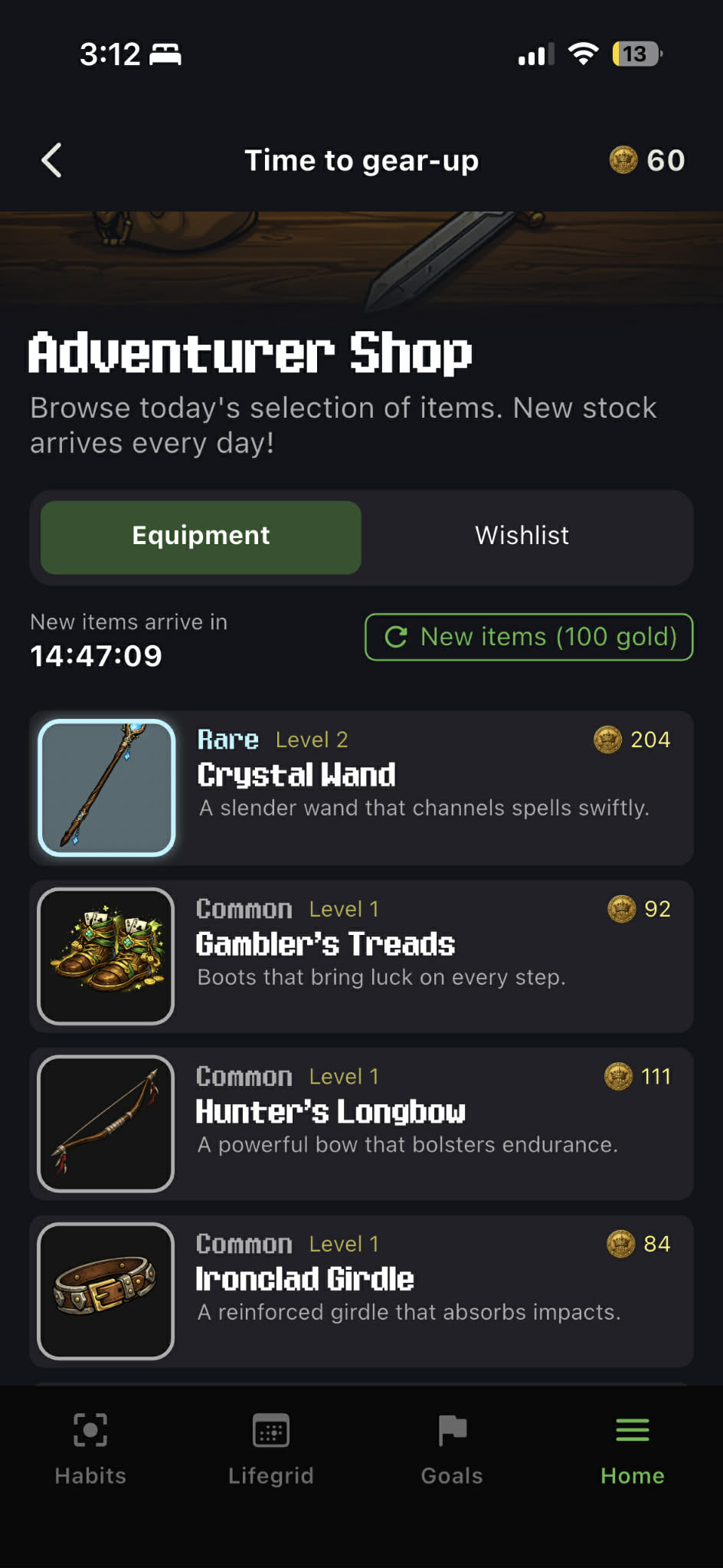
Task: Tap the countdown timer showing 14:47:09
Action: [x=94, y=655]
